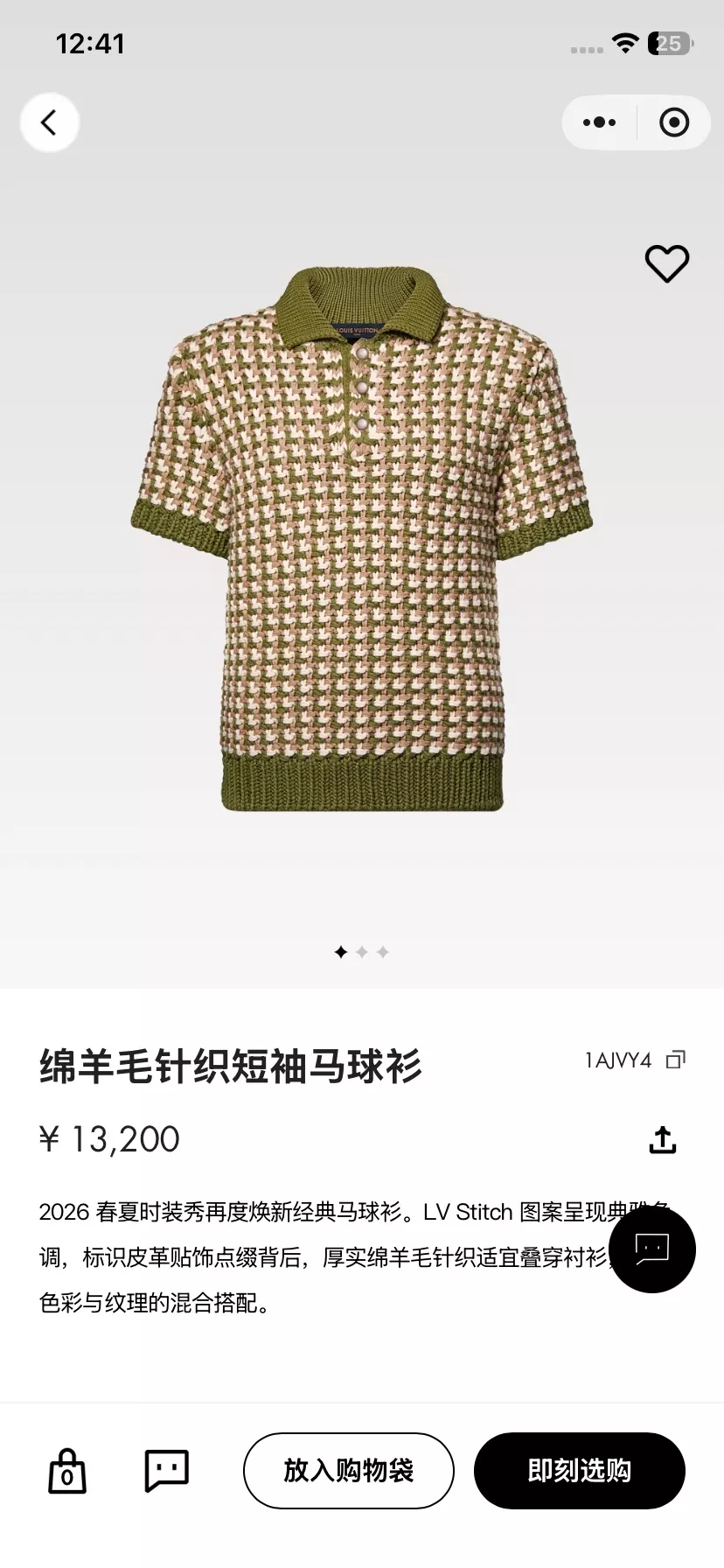724x1568 pixels.
Task: Contact an advisor via the bottom message icon
Action: click(x=166, y=1471)
